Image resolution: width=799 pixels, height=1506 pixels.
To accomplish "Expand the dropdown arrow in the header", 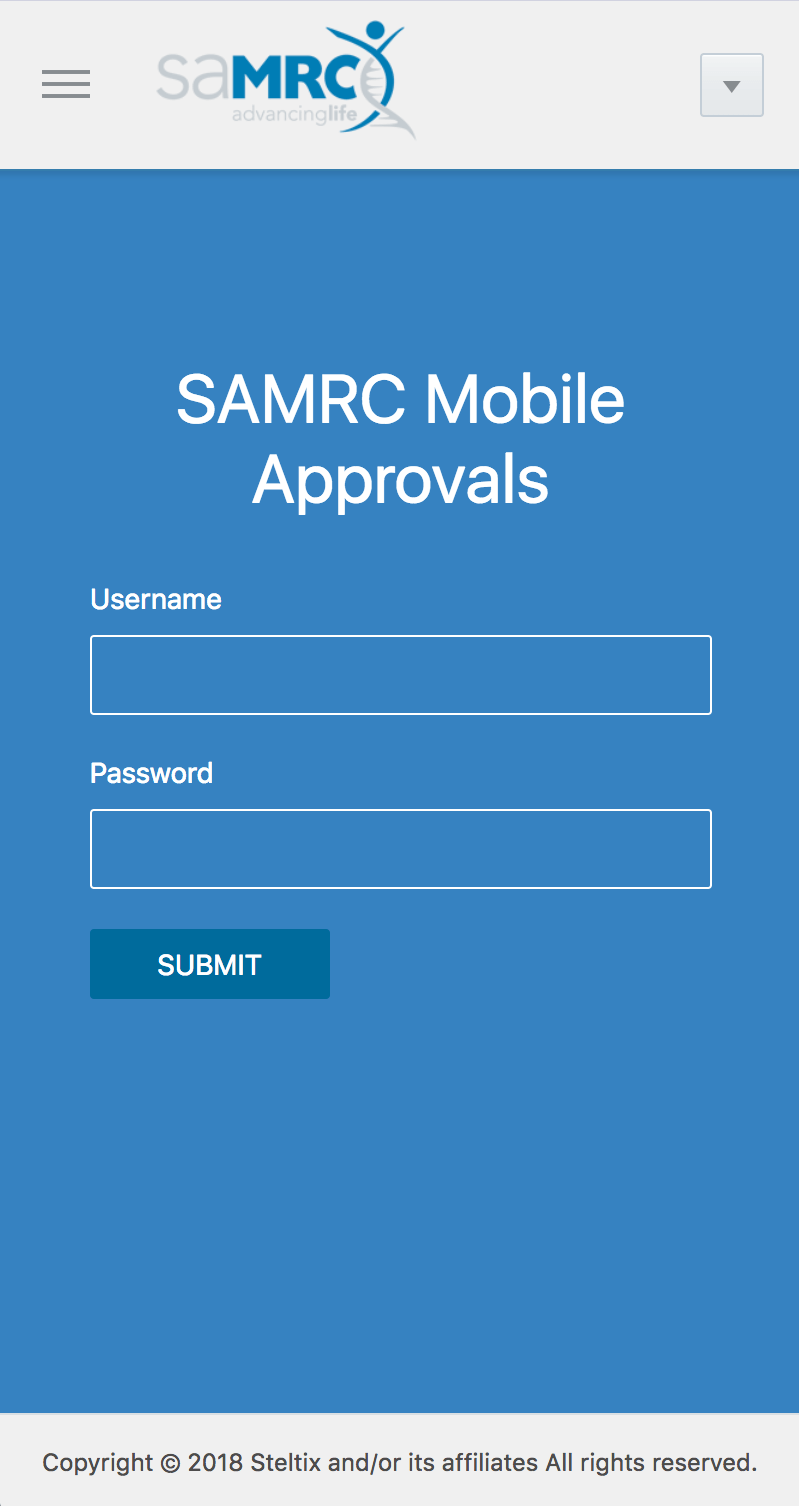I will (731, 86).
